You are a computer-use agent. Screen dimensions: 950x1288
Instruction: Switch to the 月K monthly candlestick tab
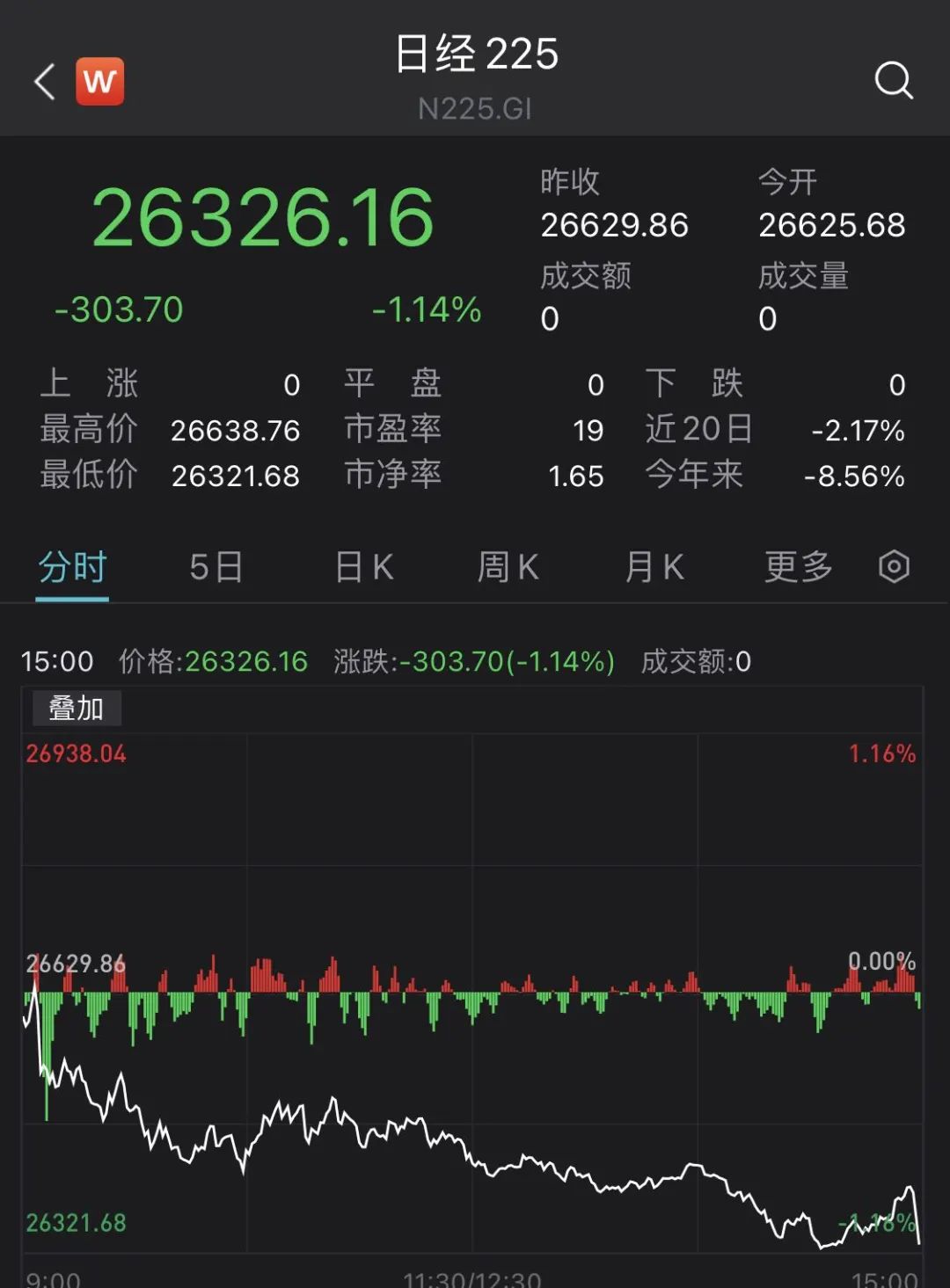click(x=654, y=568)
